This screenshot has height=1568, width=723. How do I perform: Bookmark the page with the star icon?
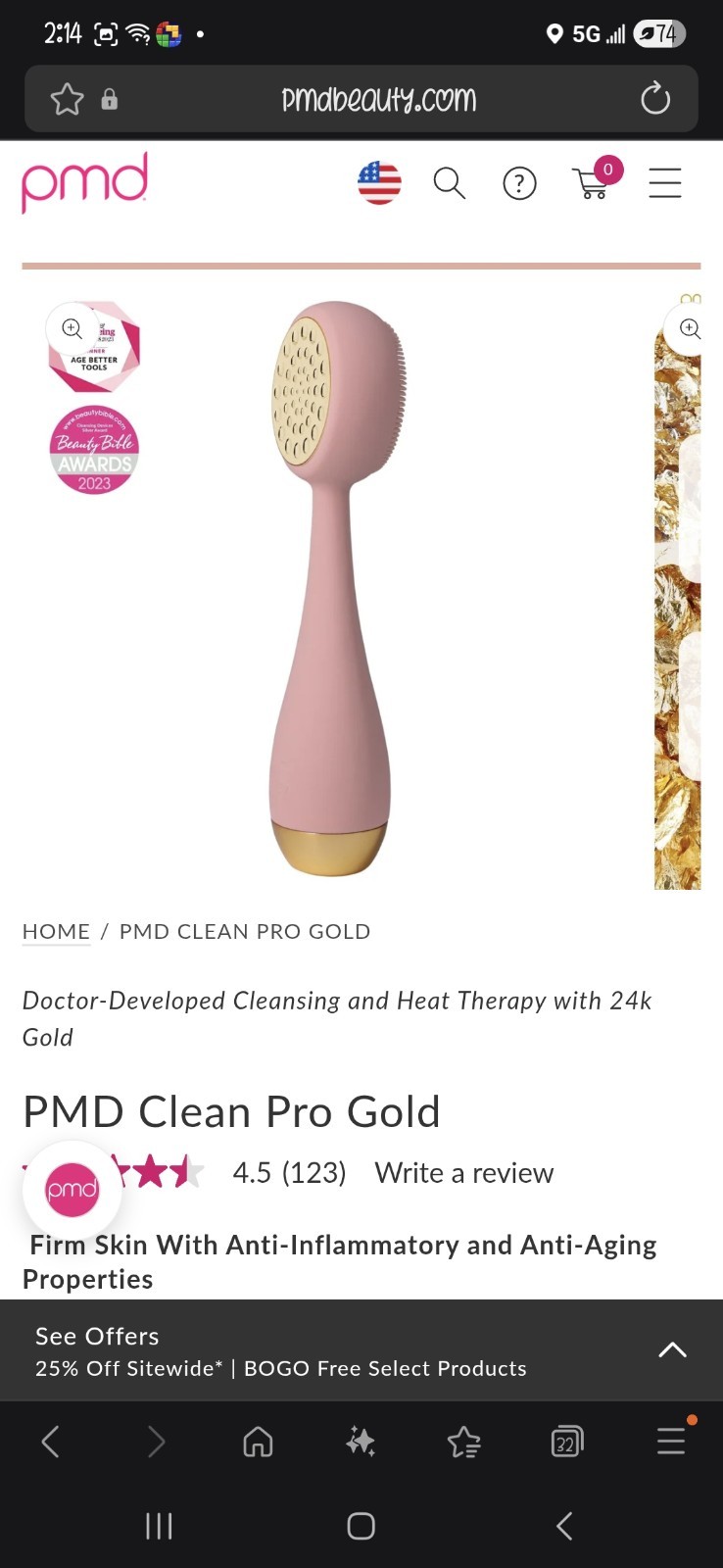coord(67,98)
